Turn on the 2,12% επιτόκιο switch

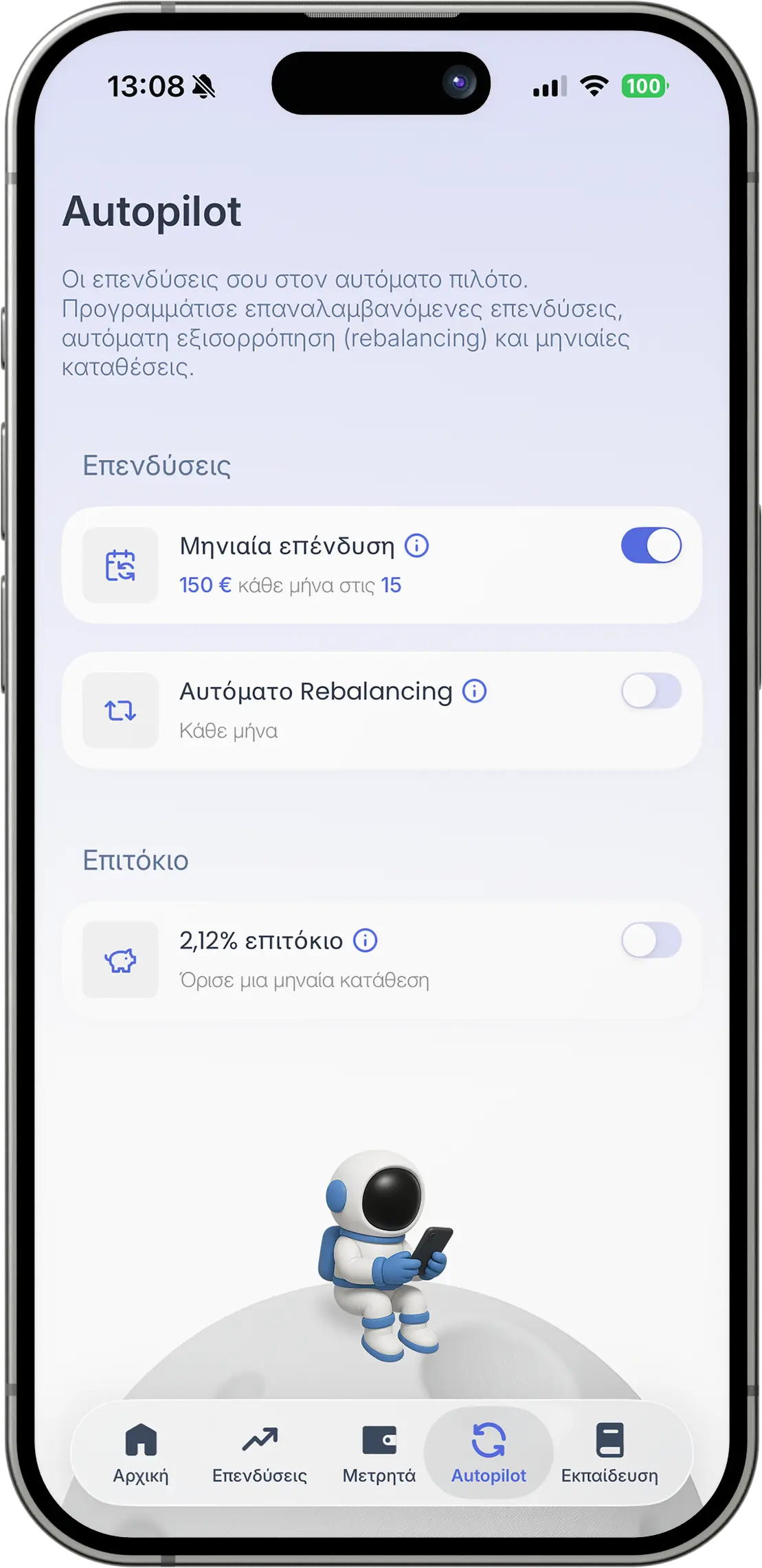coord(651,940)
